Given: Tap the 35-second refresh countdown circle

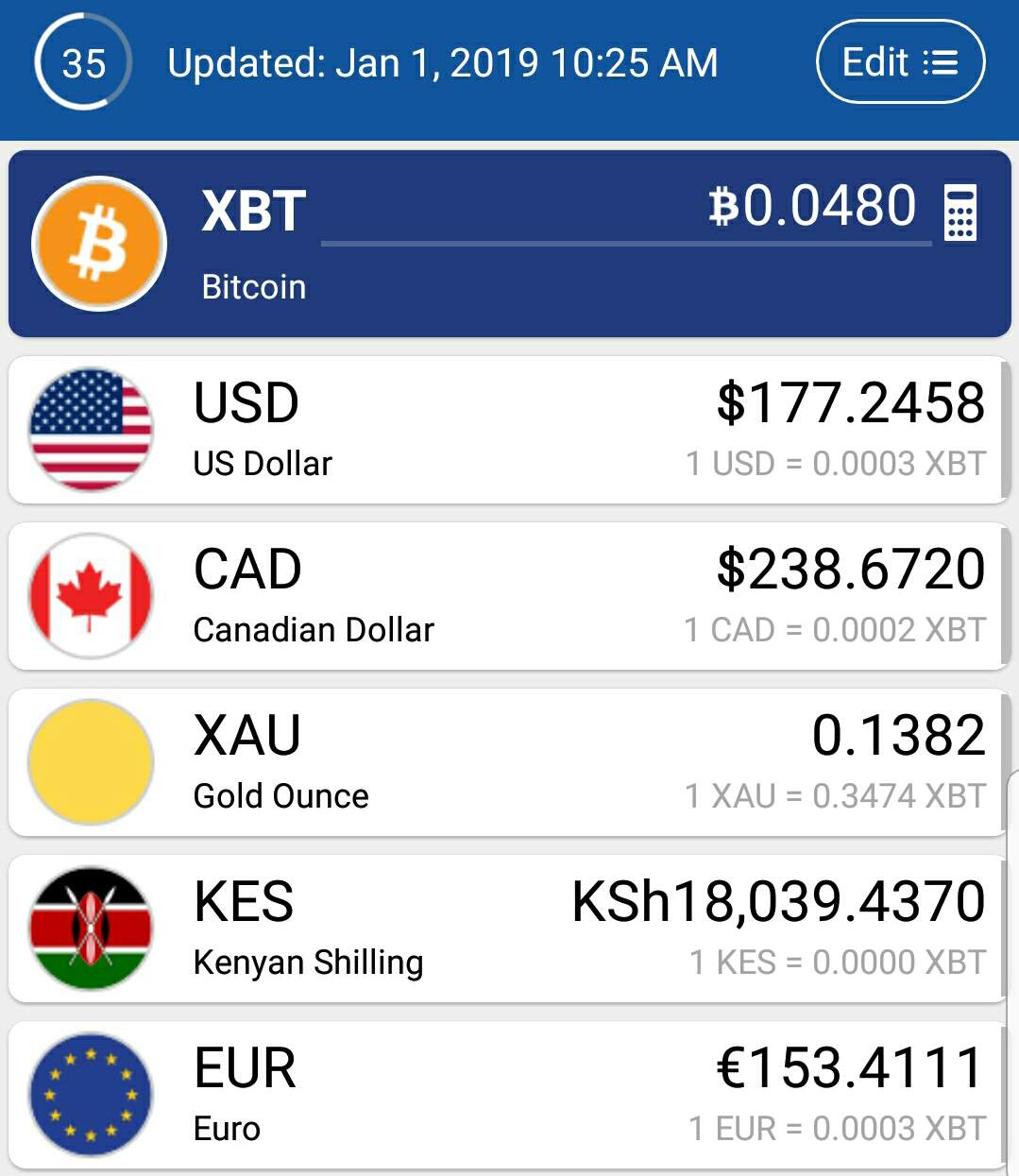Looking at the screenshot, I should pyautogui.click(x=83, y=63).
